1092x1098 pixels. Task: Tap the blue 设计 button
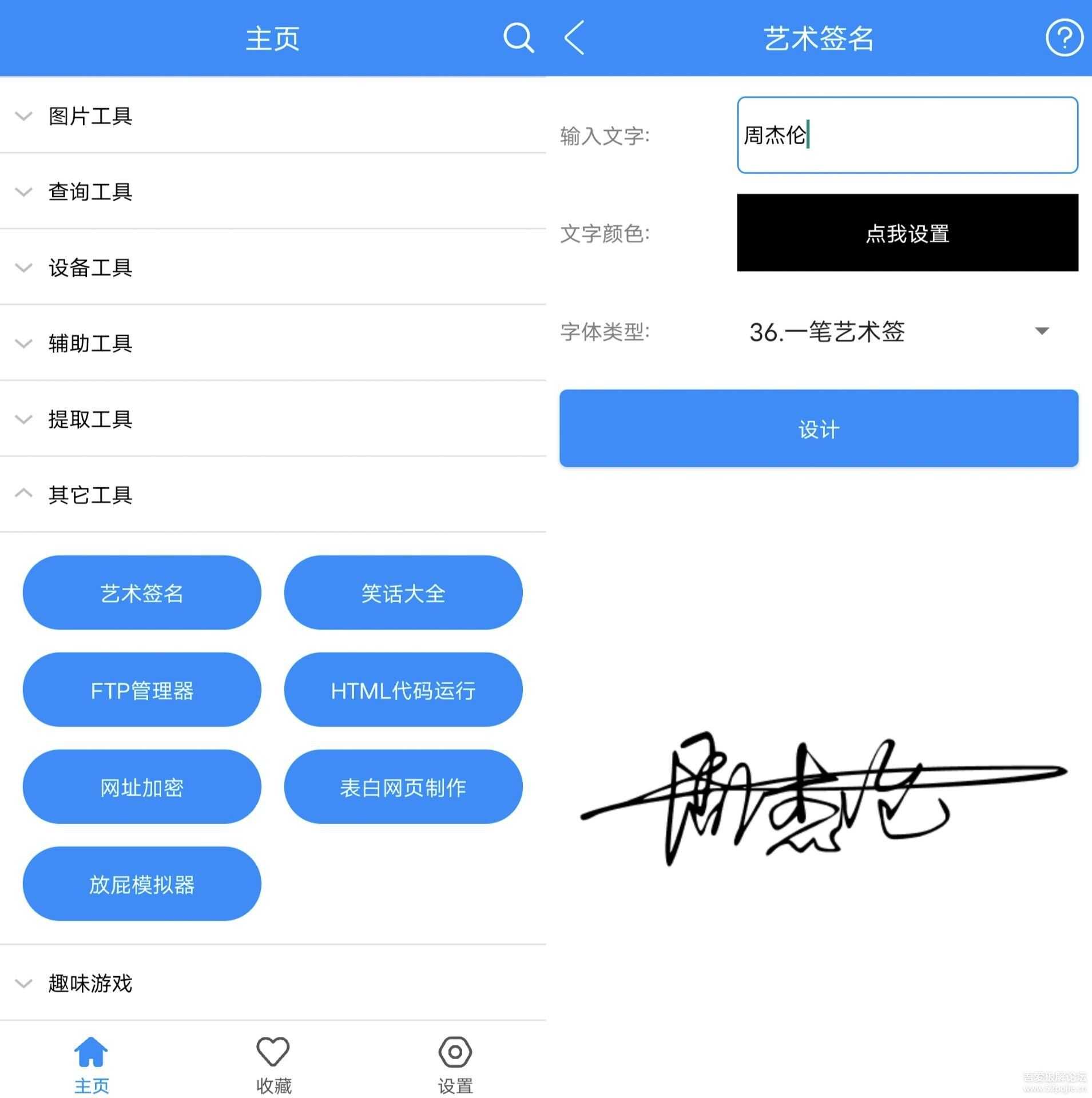819,428
